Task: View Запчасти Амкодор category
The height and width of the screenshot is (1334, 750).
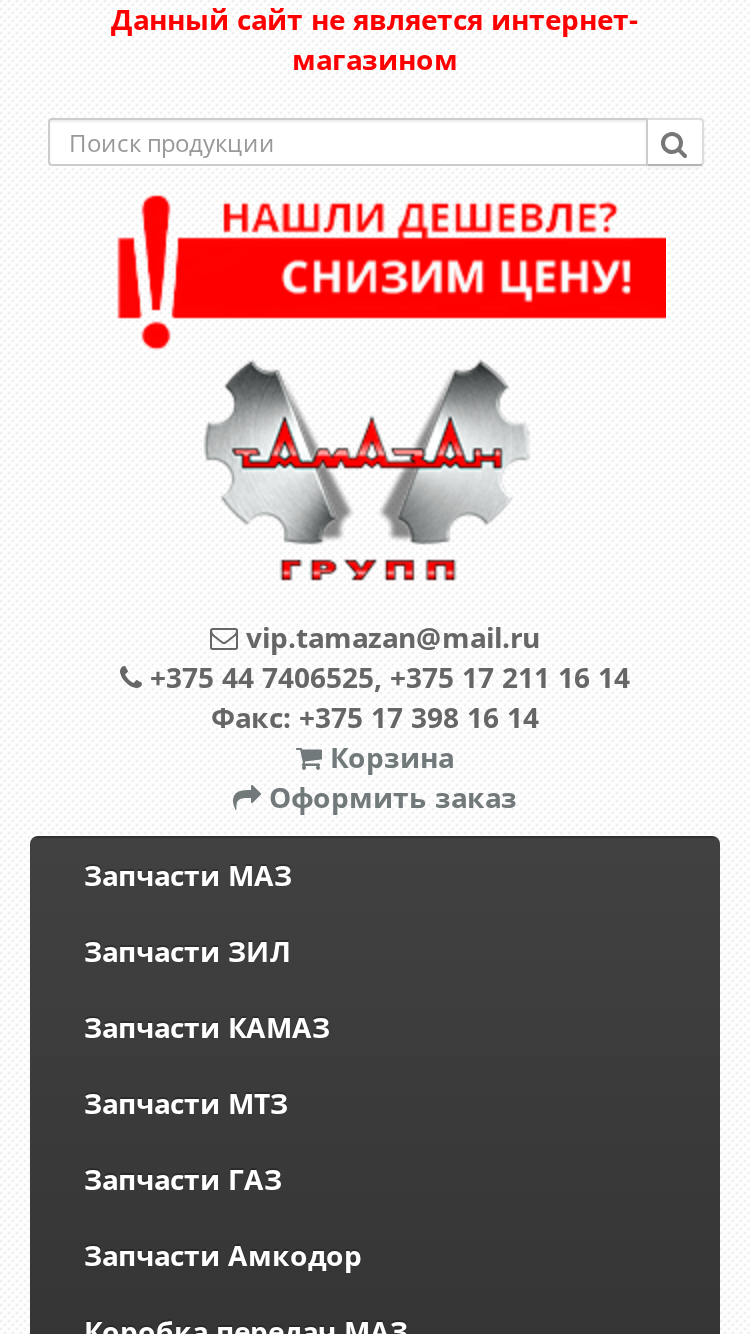Action: click(375, 1256)
